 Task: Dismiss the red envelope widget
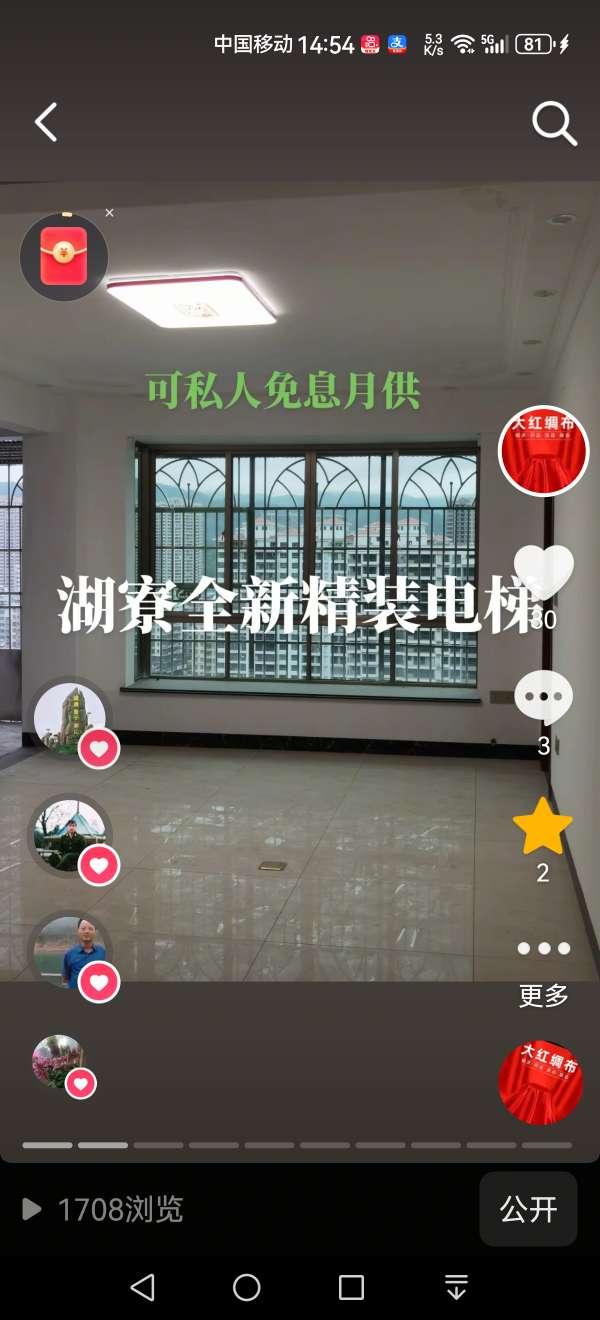tap(110, 213)
